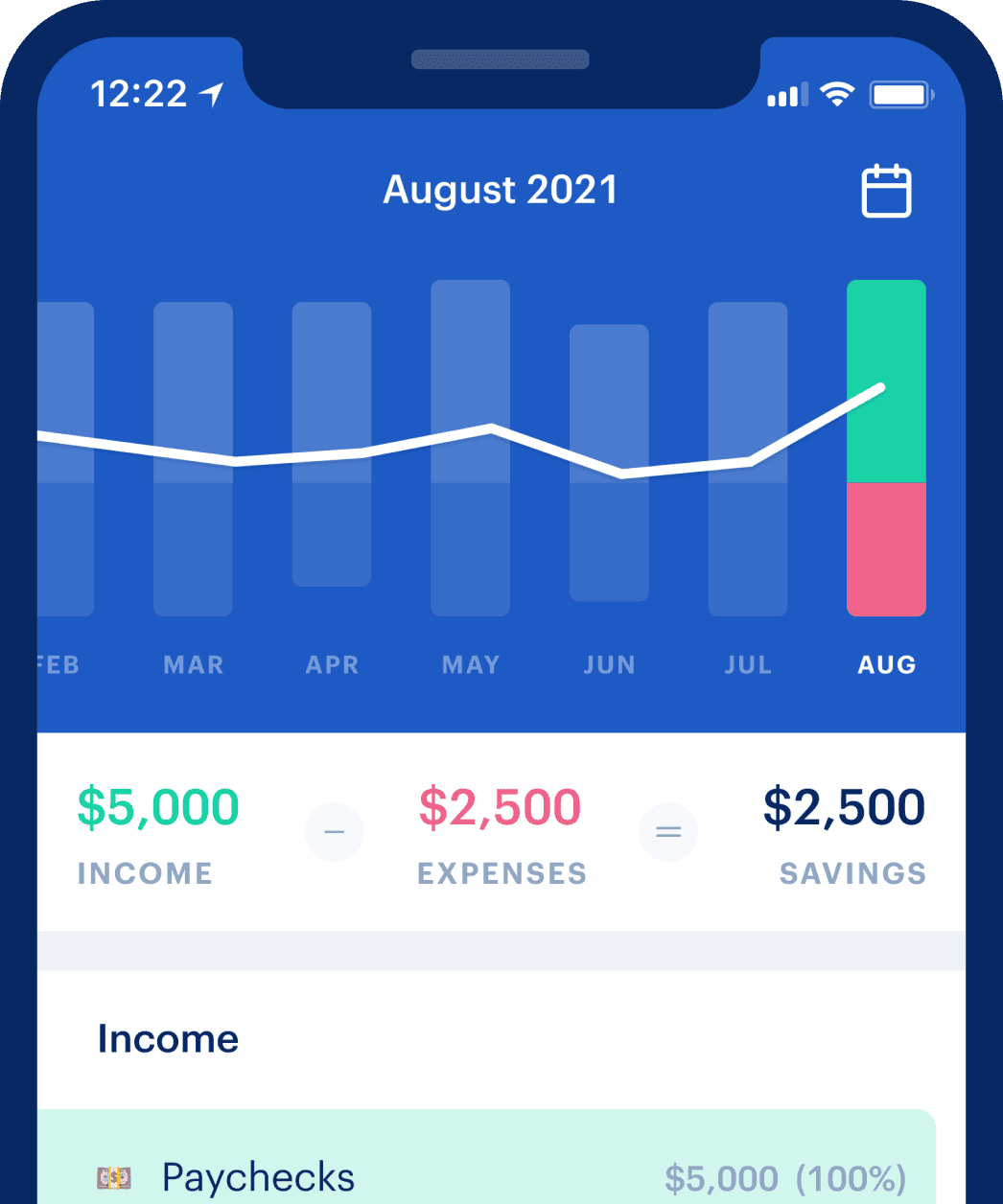Screen dimensions: 1003x1204
Task: Select the JUL bar in the chart
Action: 748,458
